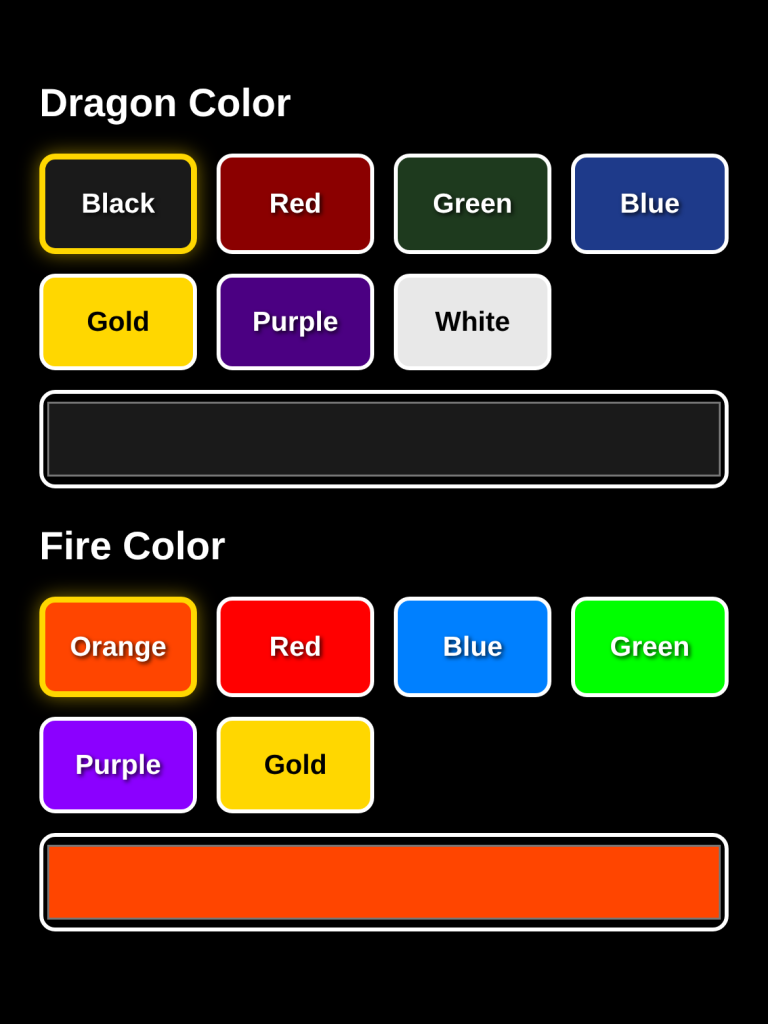This screenshot has width=768, height=1024.
Task: Choose the White dragon color
Action: (472, 321)
